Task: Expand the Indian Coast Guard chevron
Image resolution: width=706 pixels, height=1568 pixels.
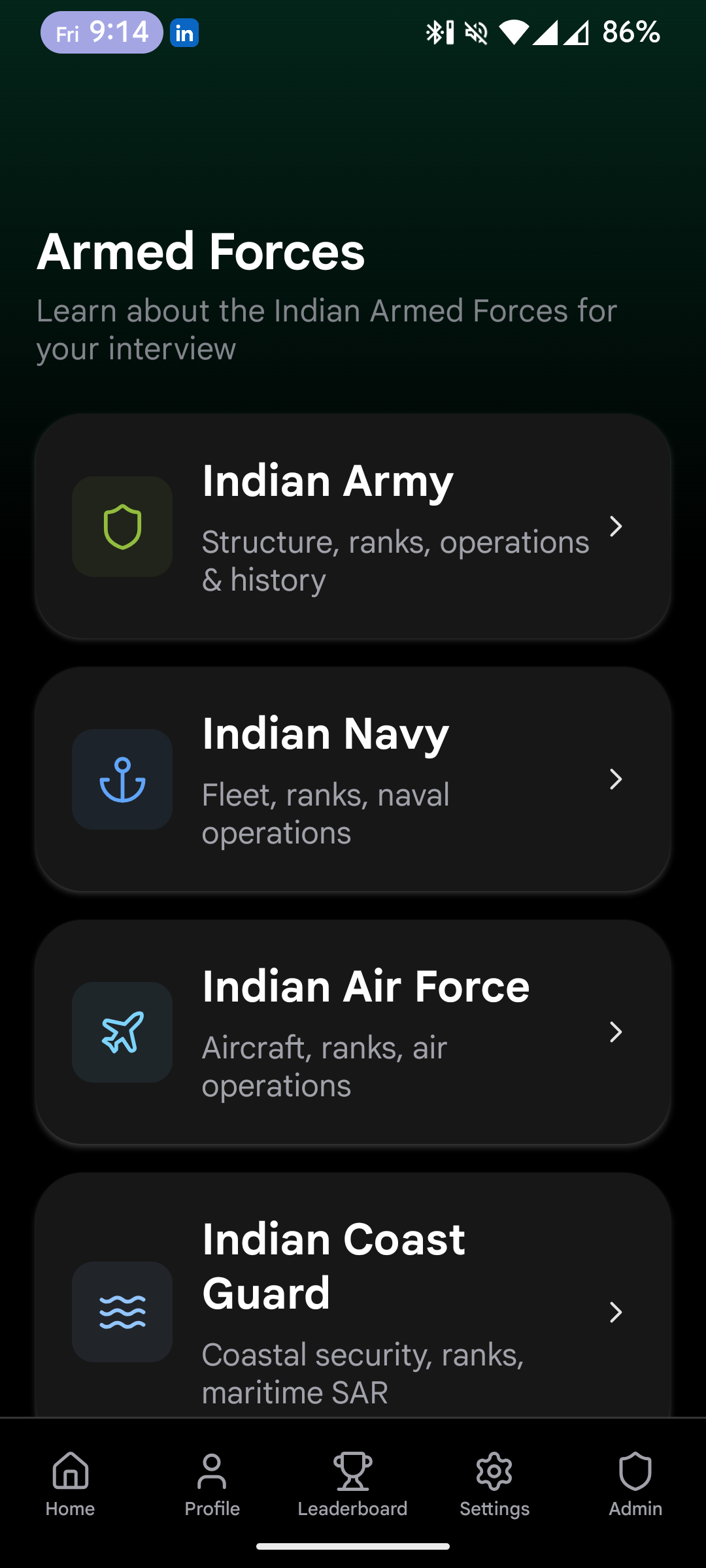Action: tap(615, 1313)
